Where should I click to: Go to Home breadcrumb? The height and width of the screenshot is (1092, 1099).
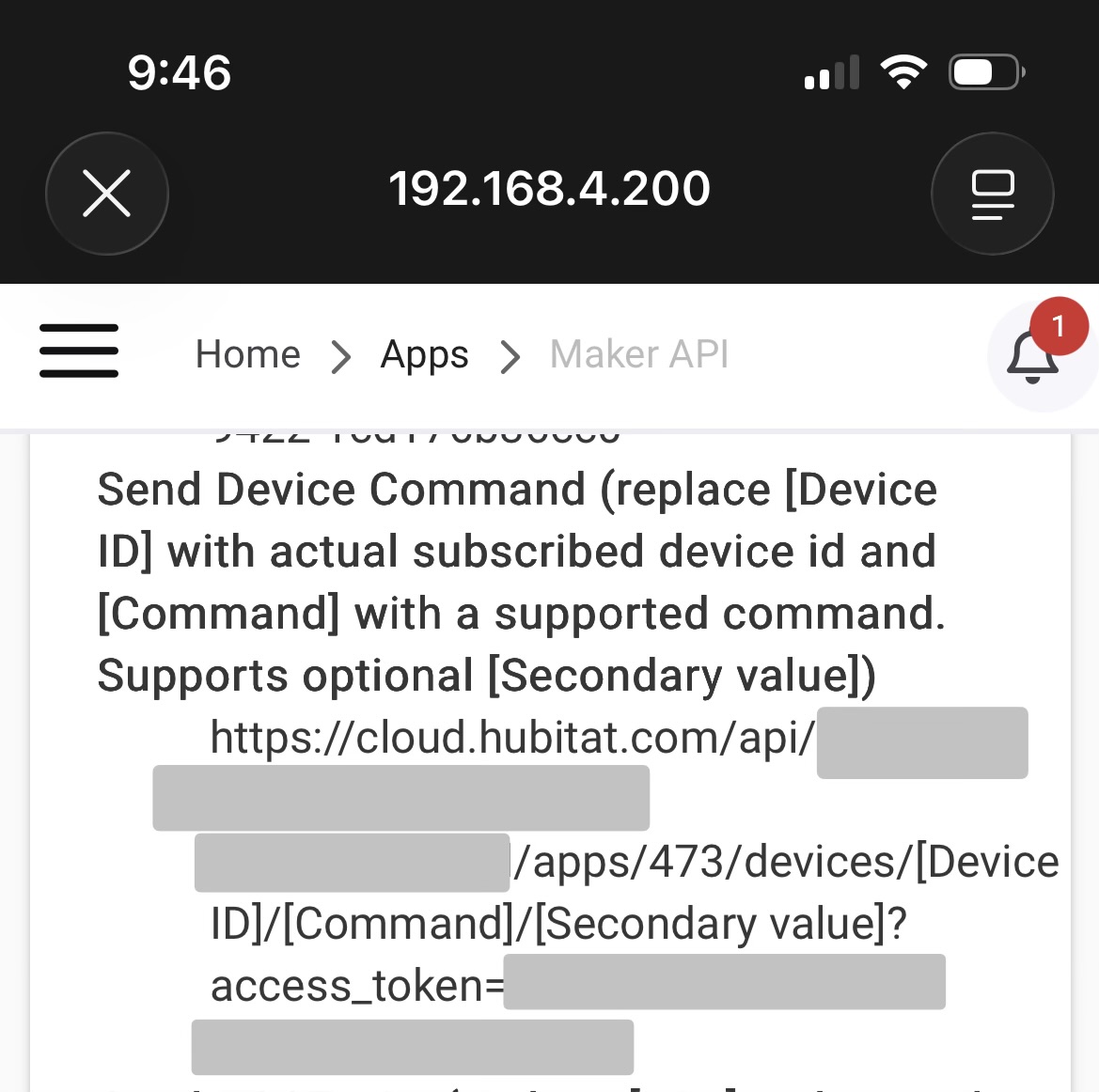(x=247, y=354)
